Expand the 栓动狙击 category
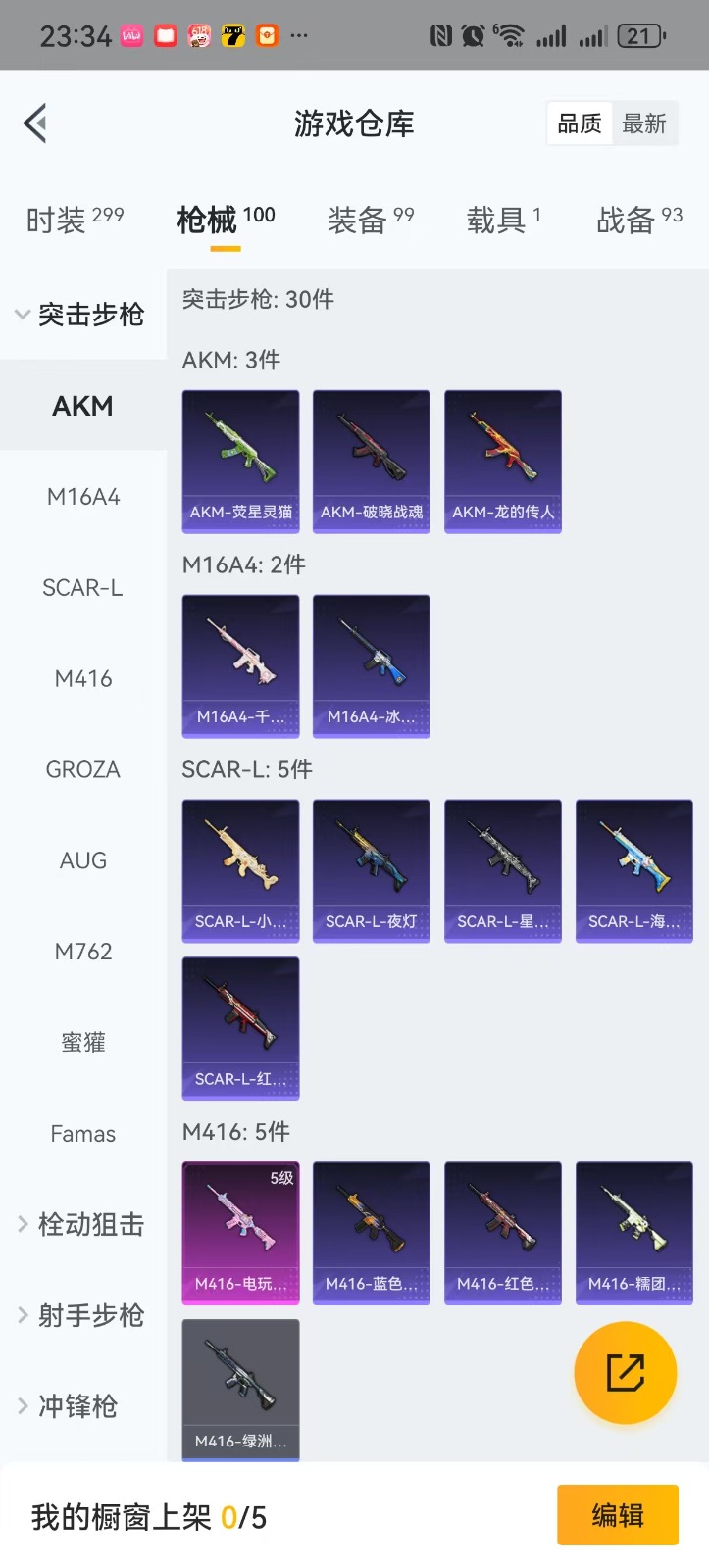Viewport: 709px width, 1568px height. 82,1224
